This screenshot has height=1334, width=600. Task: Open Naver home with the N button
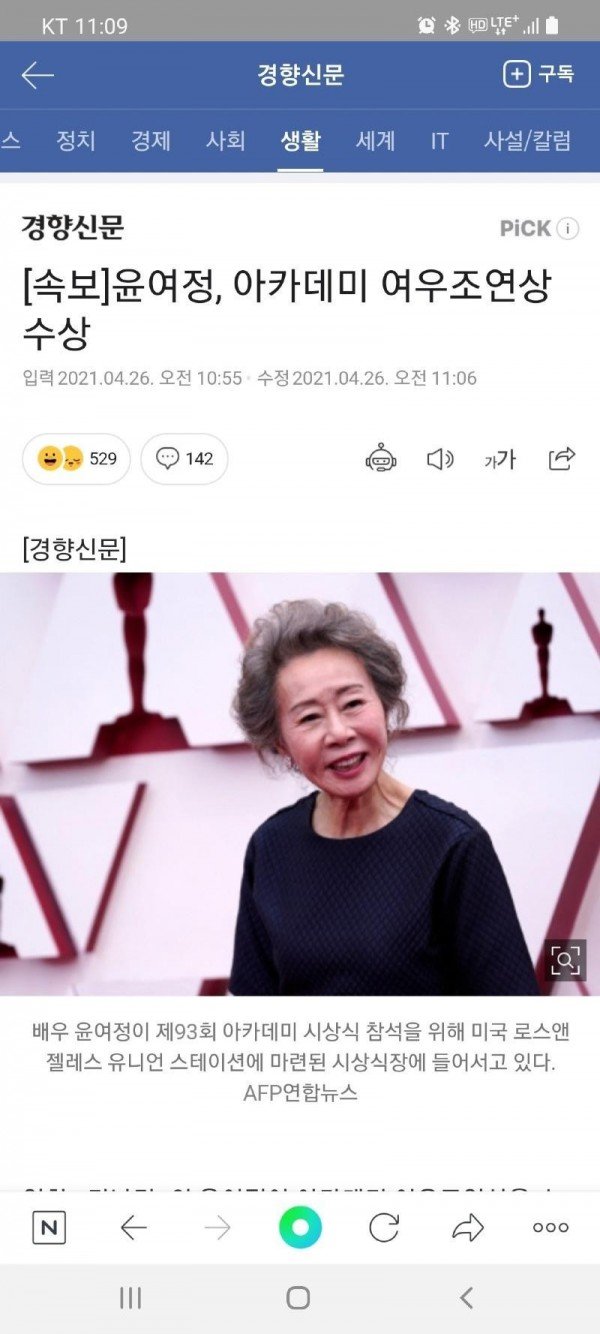(49, 1228)
